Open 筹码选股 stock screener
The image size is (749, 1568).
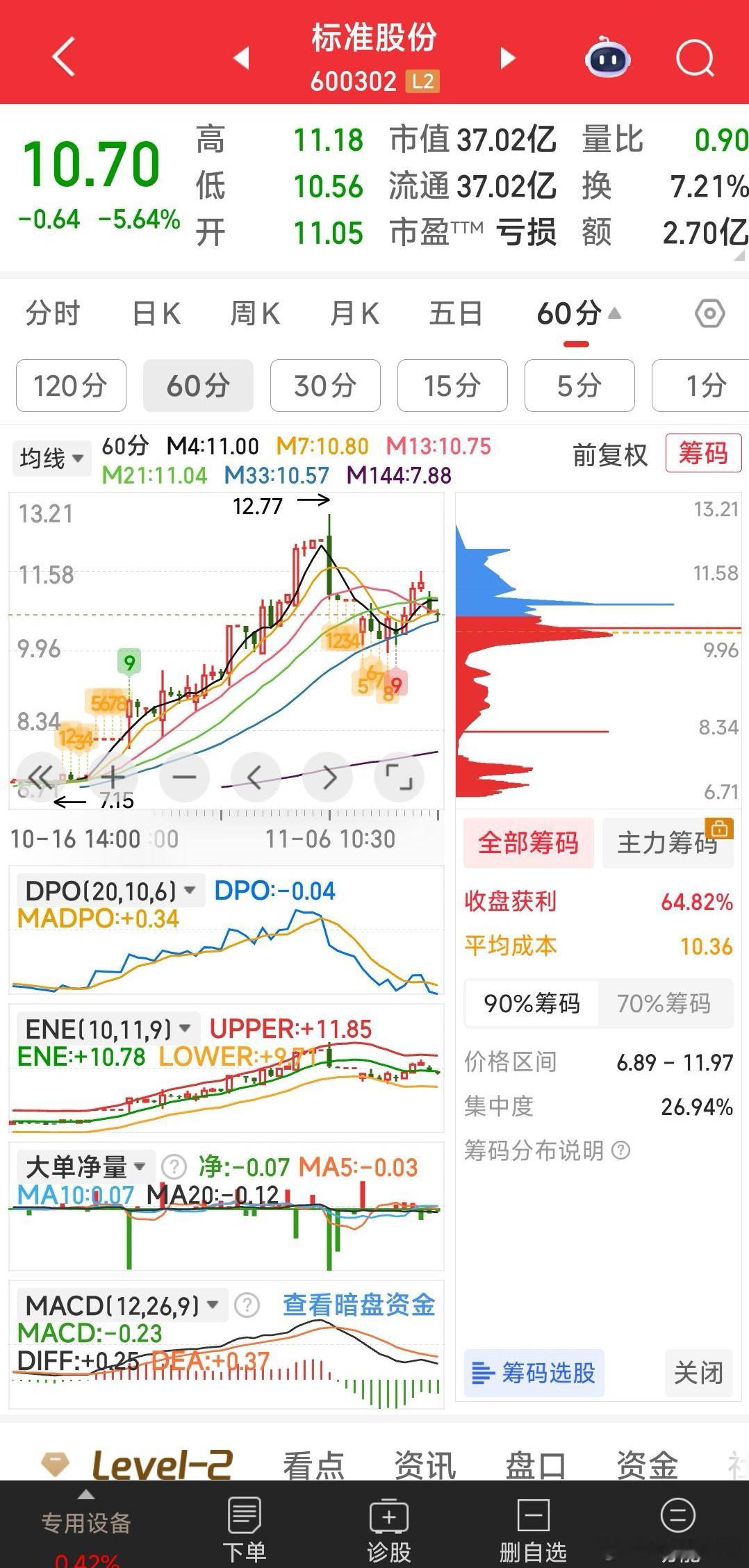click(534, 1373)
